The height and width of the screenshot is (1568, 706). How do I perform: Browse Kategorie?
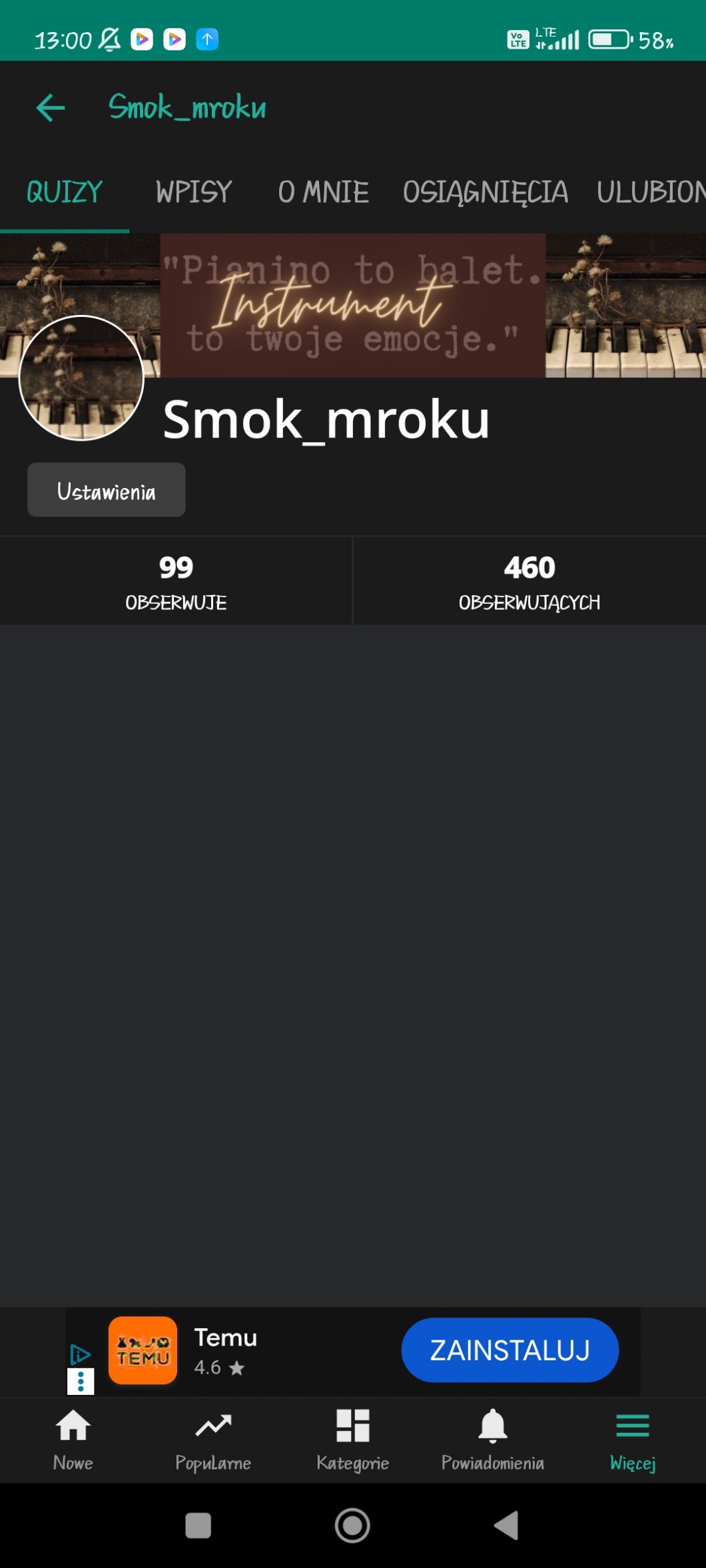point(352,1439)
